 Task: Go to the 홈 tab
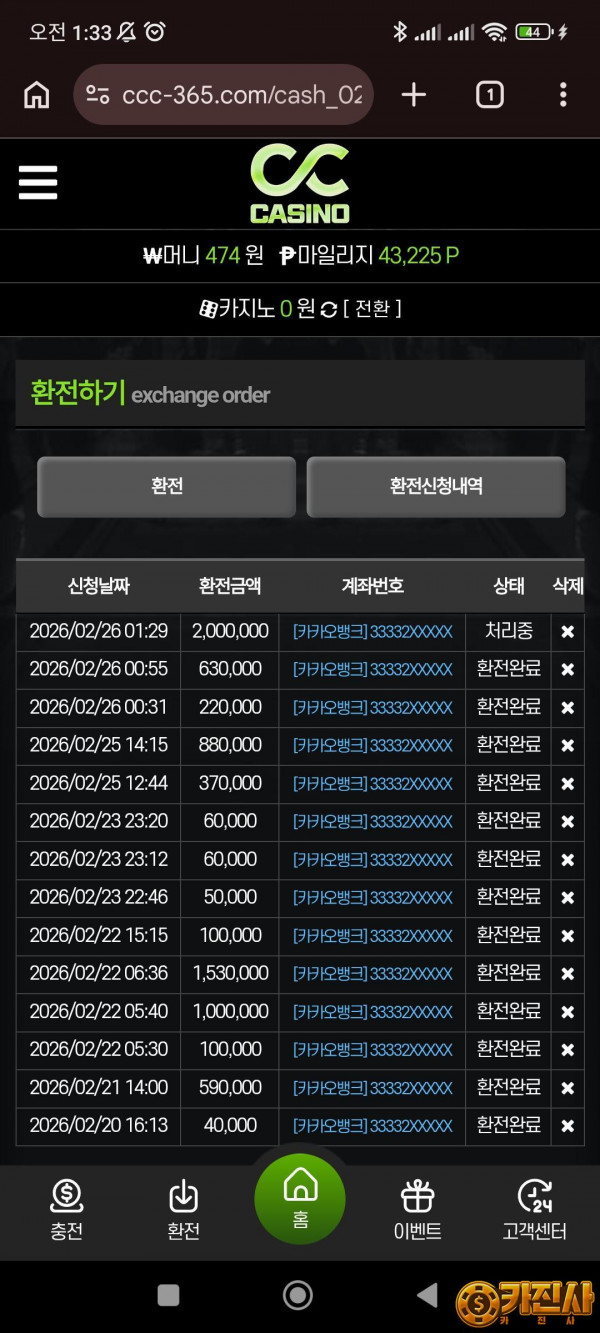click(300, 1199)
